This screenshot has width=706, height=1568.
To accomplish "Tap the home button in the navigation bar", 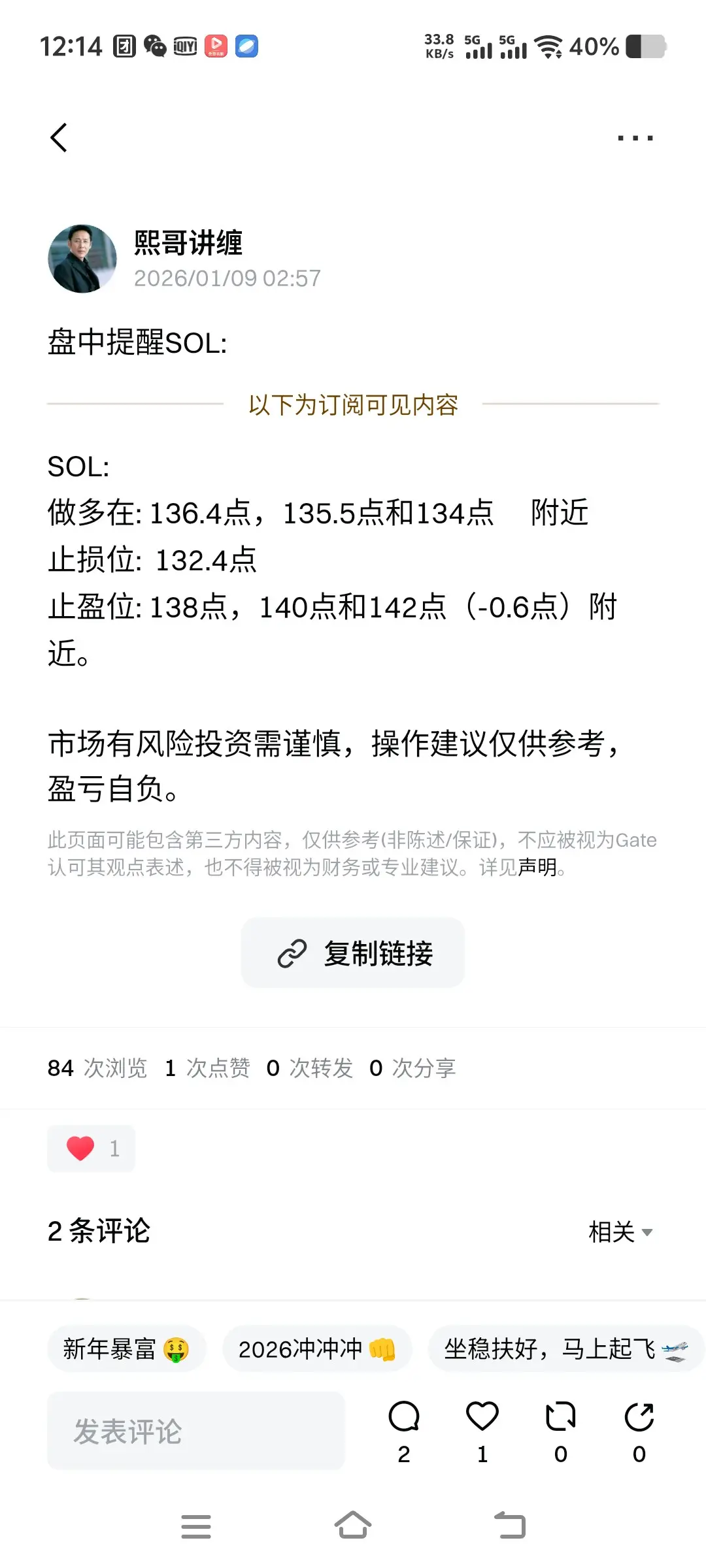I will (353, 1526).
